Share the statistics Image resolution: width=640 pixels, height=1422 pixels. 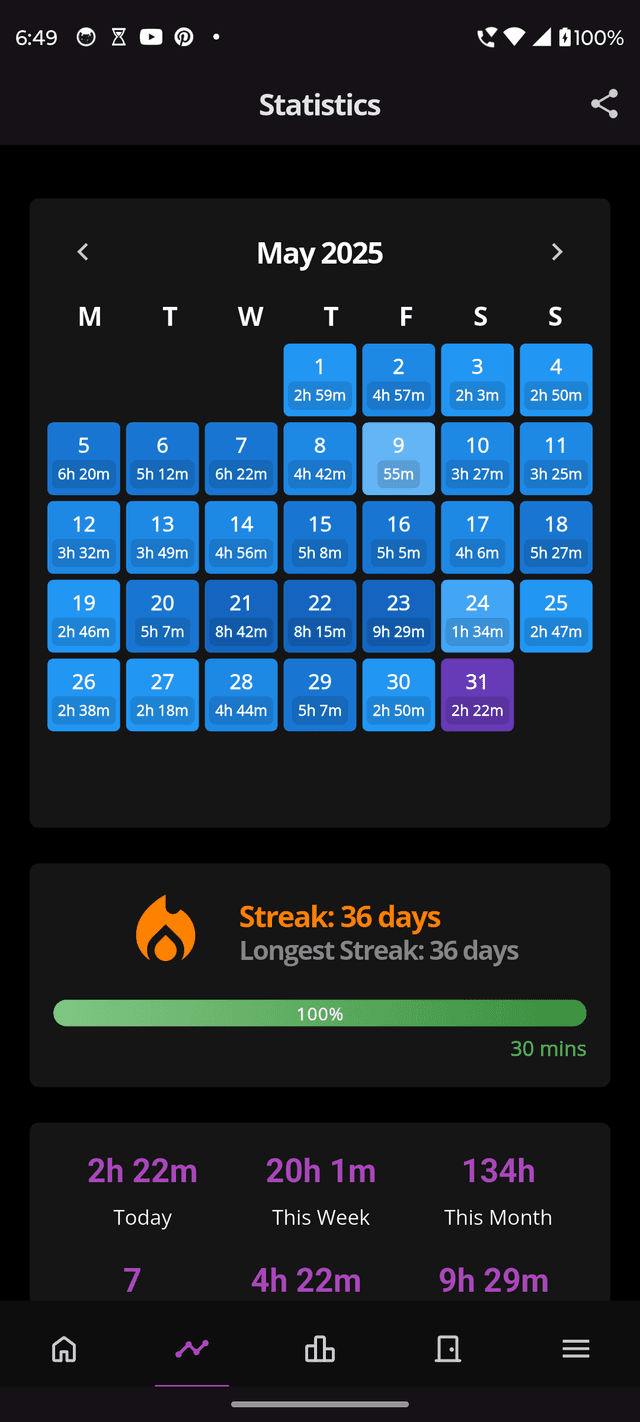coord(604,104)
